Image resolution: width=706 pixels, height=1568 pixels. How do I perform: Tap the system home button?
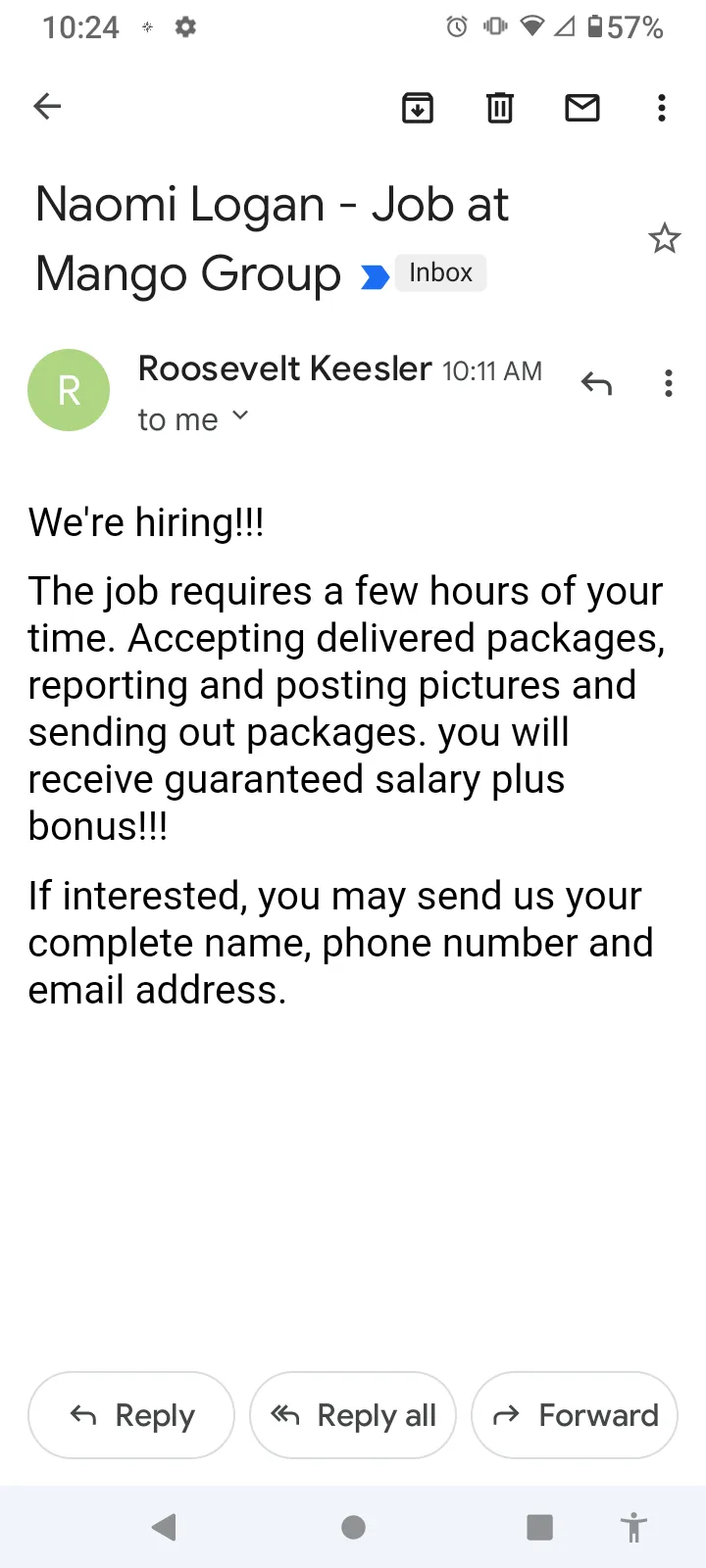click(x=353, y=1527)
